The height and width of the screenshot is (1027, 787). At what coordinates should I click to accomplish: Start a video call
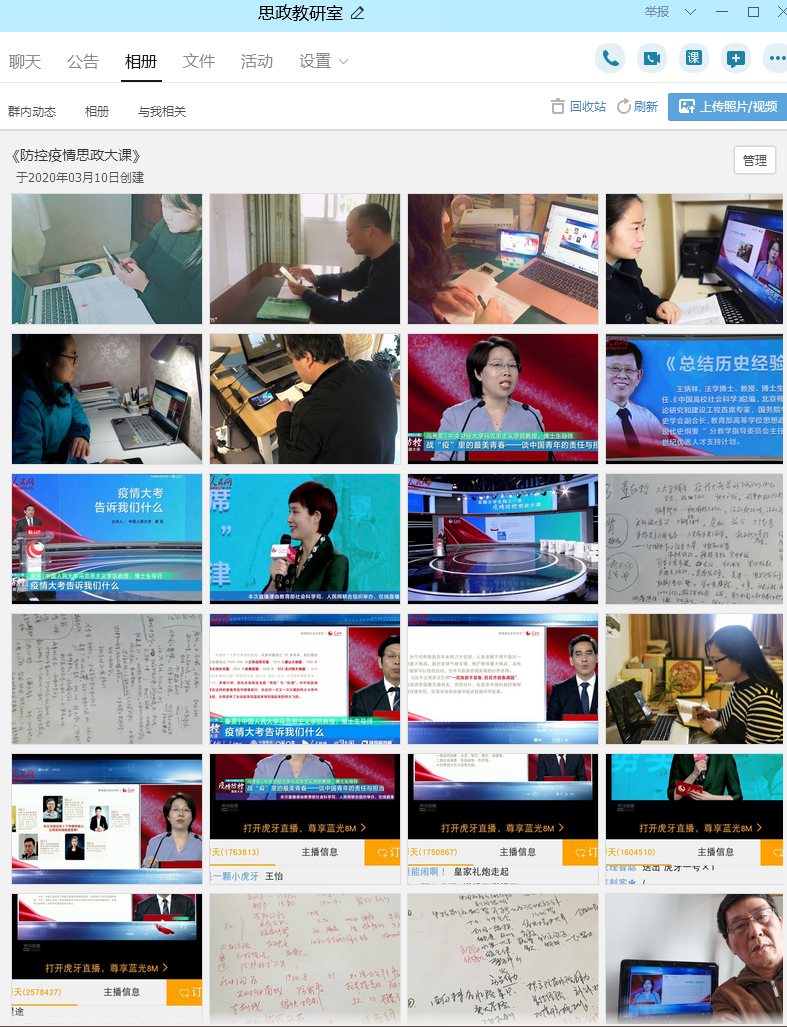pyautogui.click(x=652, y=58)
